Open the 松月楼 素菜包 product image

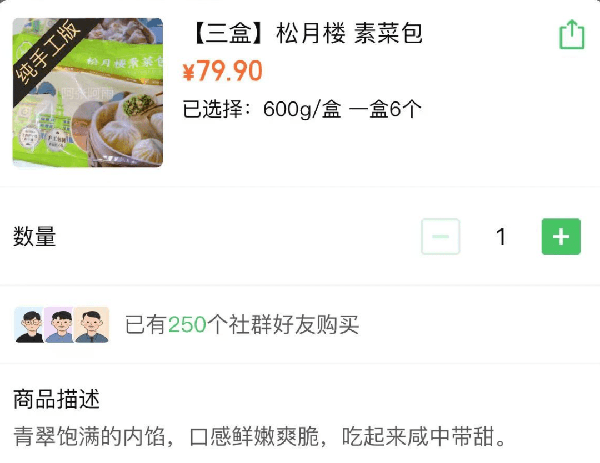click(x=88, y=92)
